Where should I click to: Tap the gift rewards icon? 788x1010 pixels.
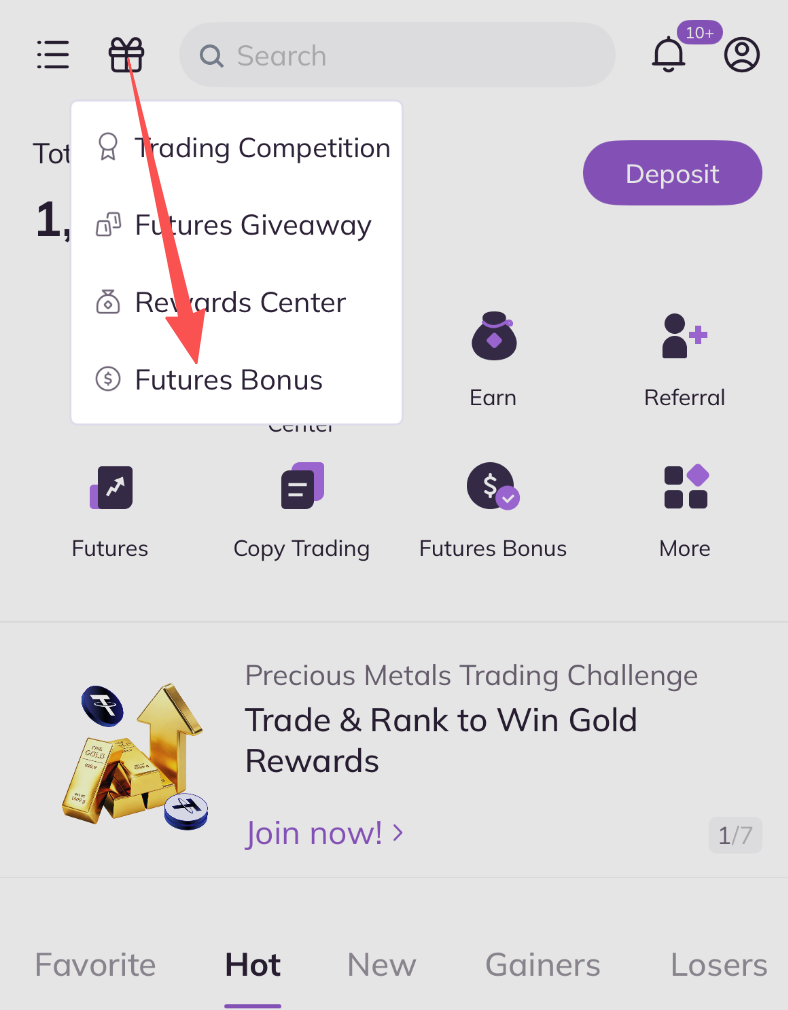[127, 54]
